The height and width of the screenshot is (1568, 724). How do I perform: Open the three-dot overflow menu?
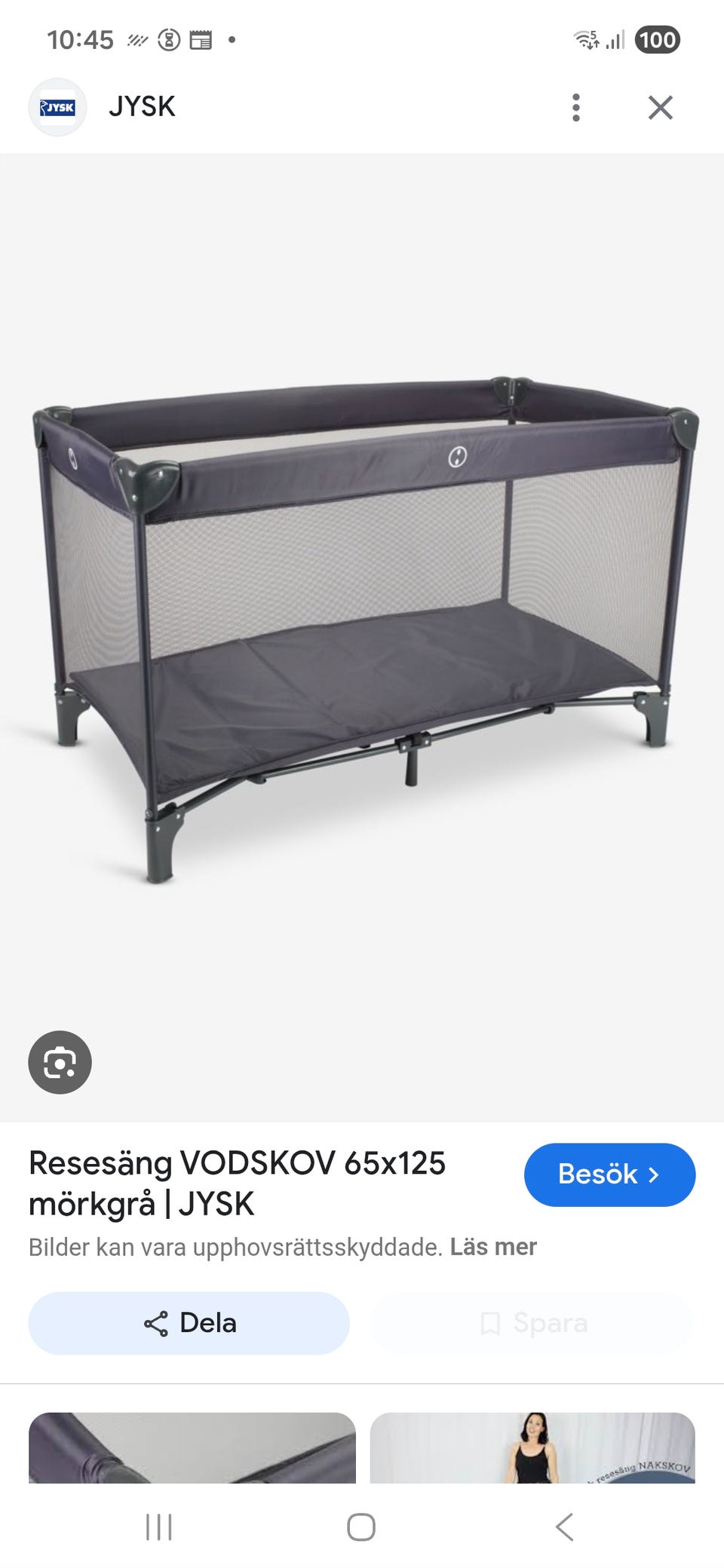(x=576, y=108)
